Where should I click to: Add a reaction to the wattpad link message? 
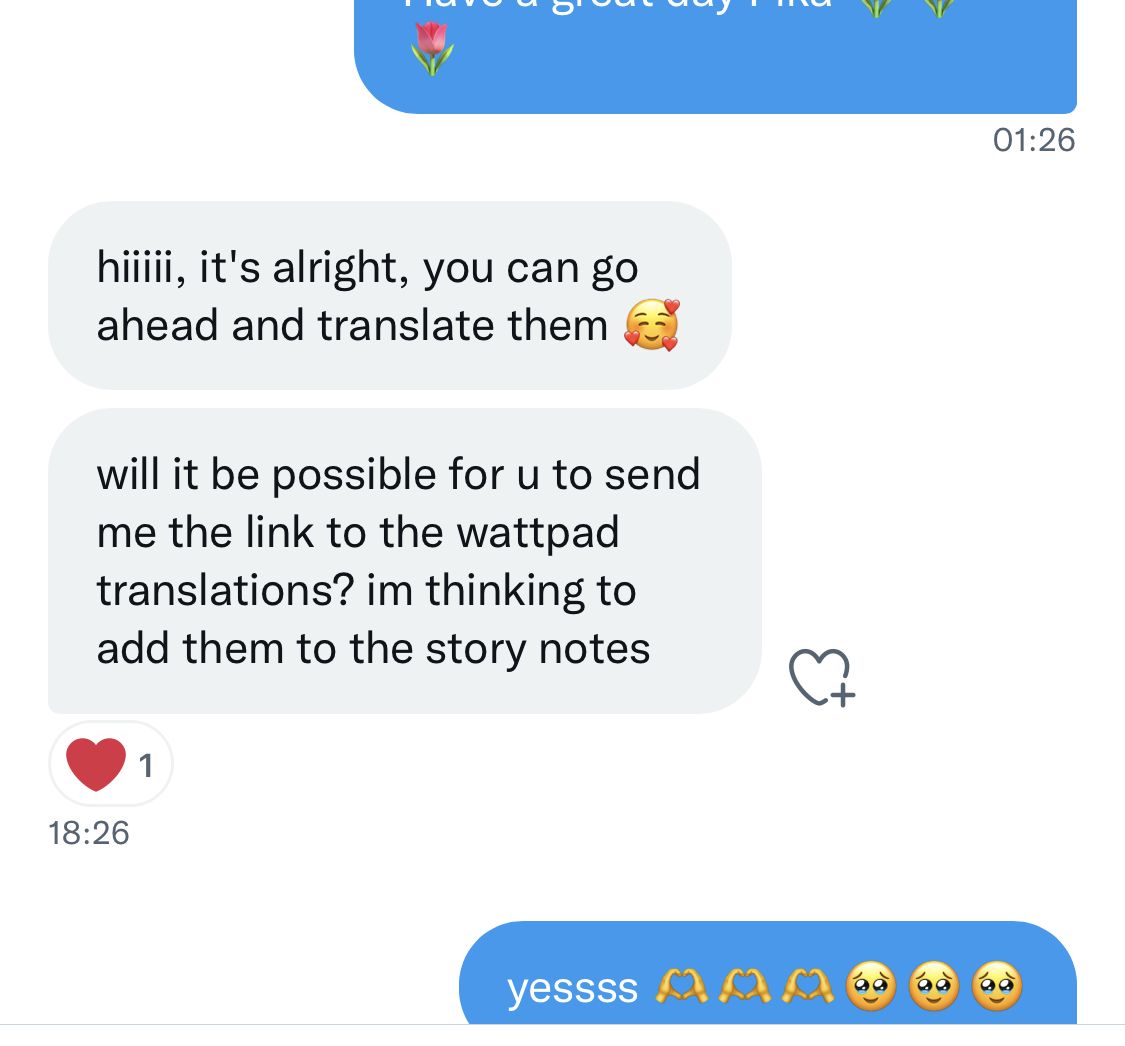tap(821, 678)
